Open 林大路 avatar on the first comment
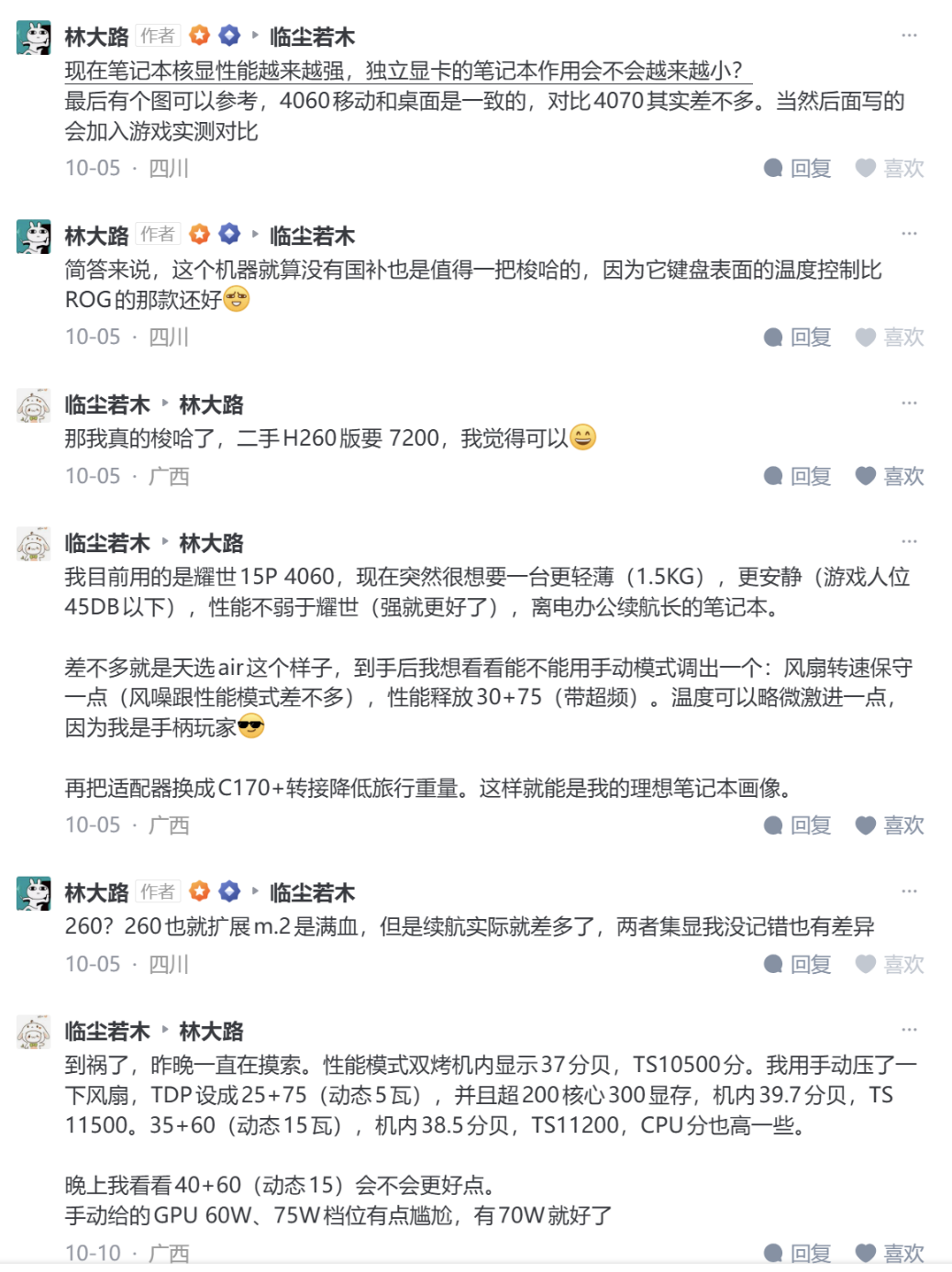The height and width of the screenshot is (1272, 952). [34, 38]
